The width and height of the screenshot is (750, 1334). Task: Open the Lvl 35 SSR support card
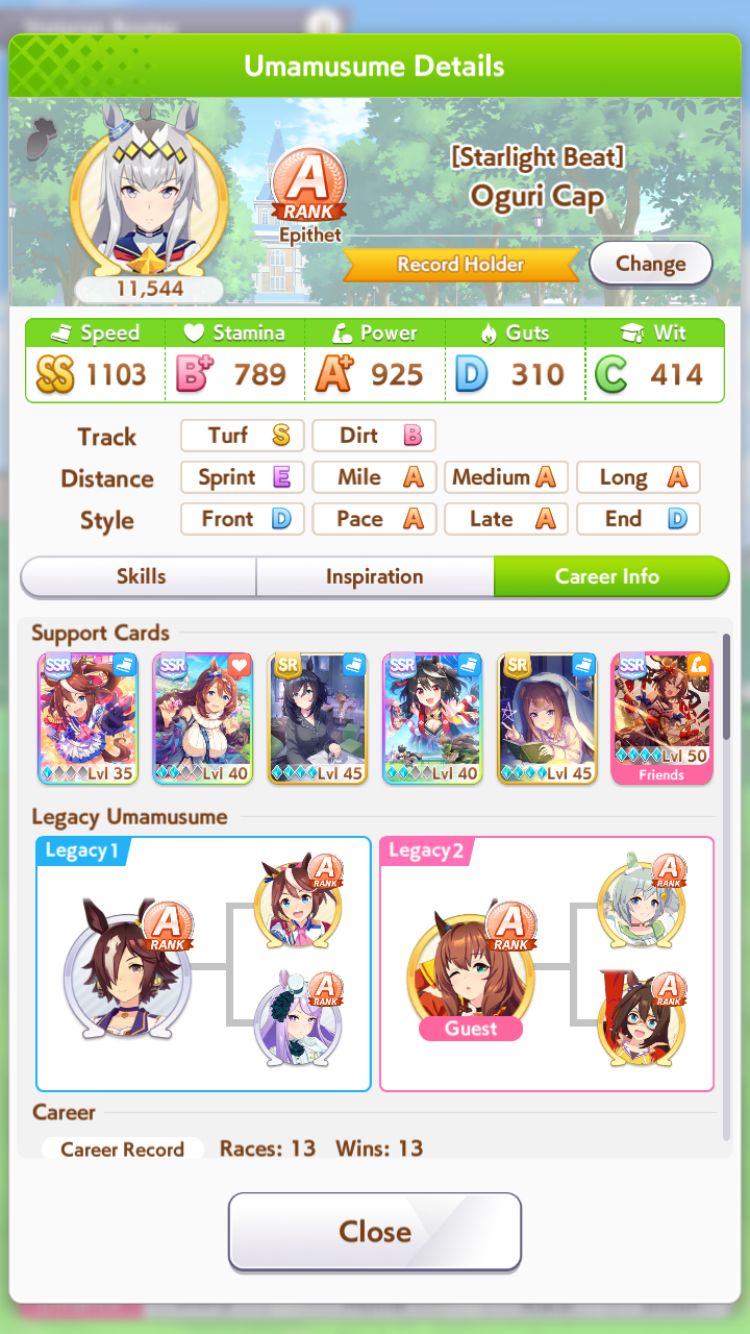click(87, 718)
